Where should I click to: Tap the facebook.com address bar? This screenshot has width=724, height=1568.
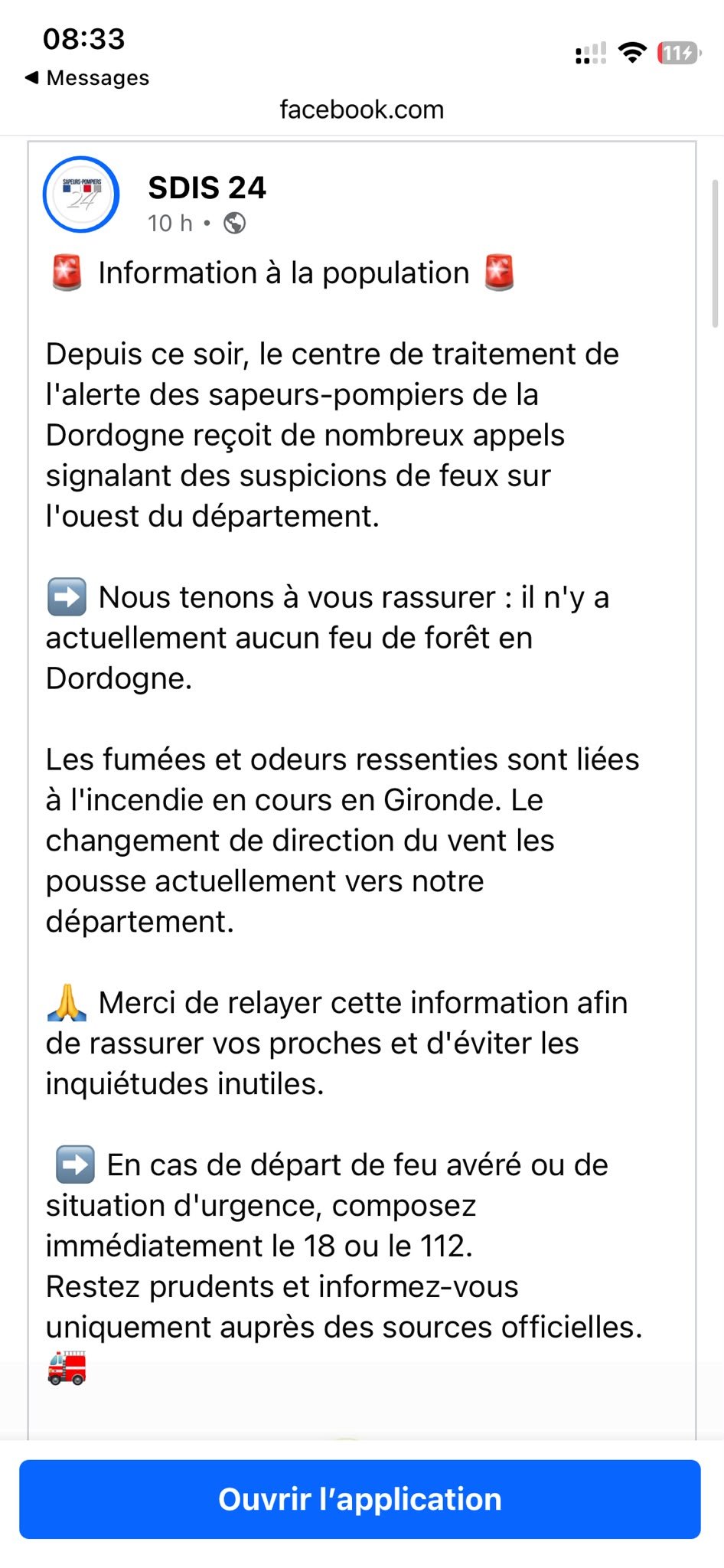click(361, 109)
